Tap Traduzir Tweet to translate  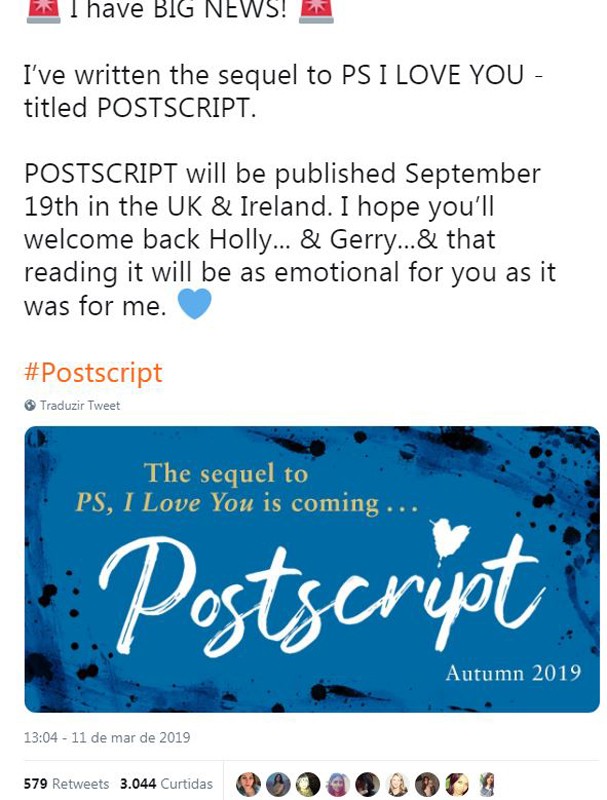coord(78,405)
